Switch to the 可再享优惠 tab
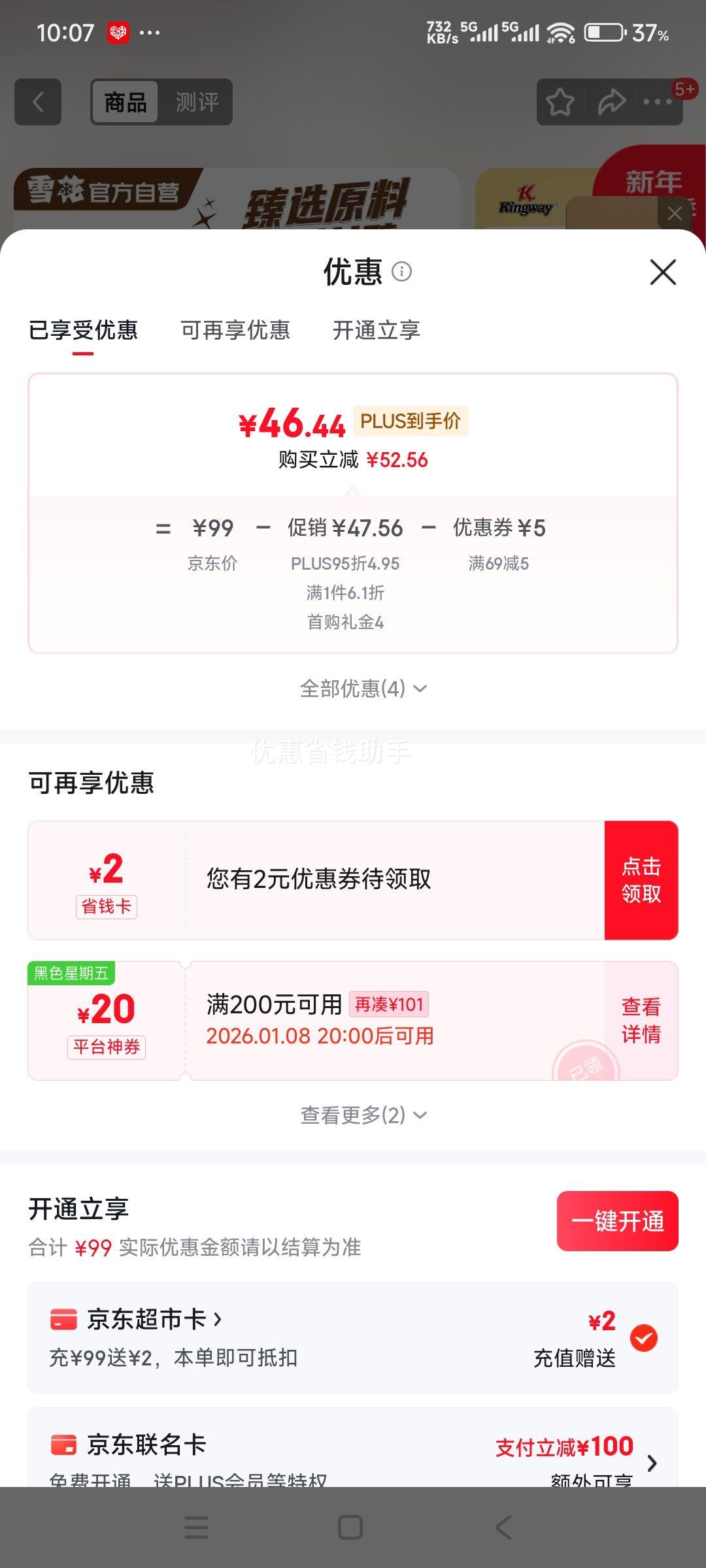 tap(237, 331)
